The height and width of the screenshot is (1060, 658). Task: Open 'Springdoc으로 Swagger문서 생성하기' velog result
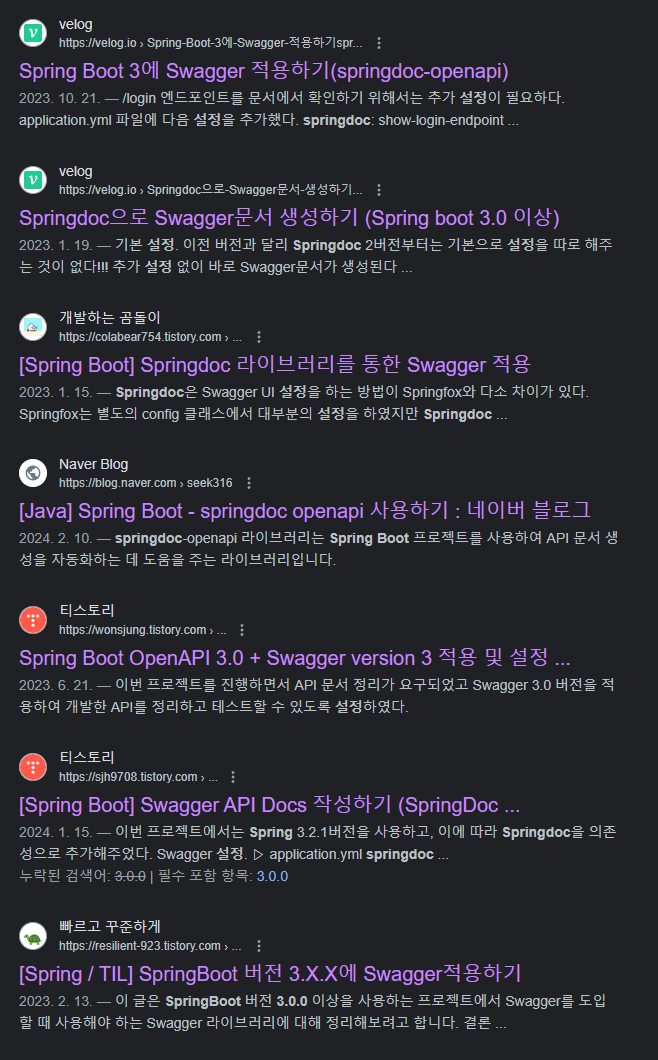[289, 218]
